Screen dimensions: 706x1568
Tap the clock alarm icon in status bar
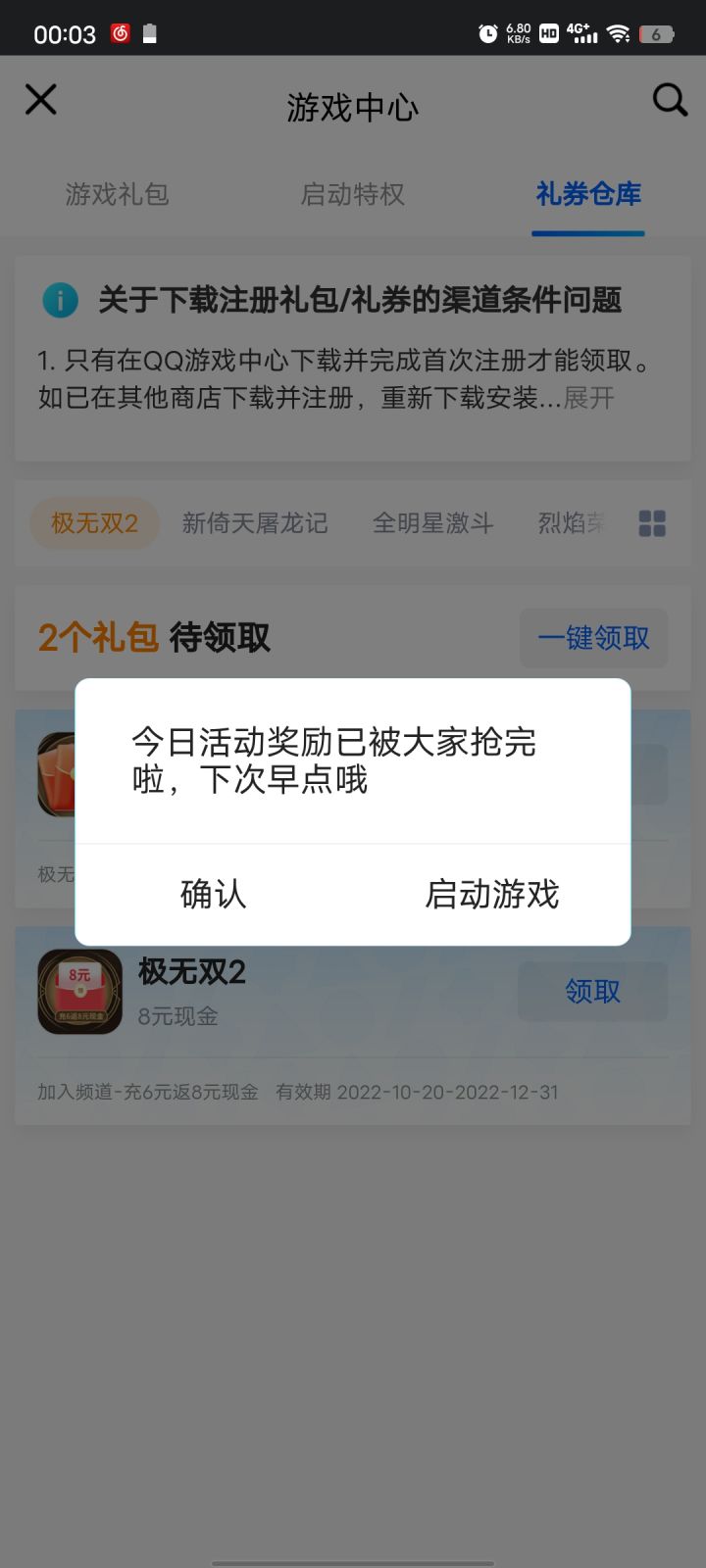[487, 32]
